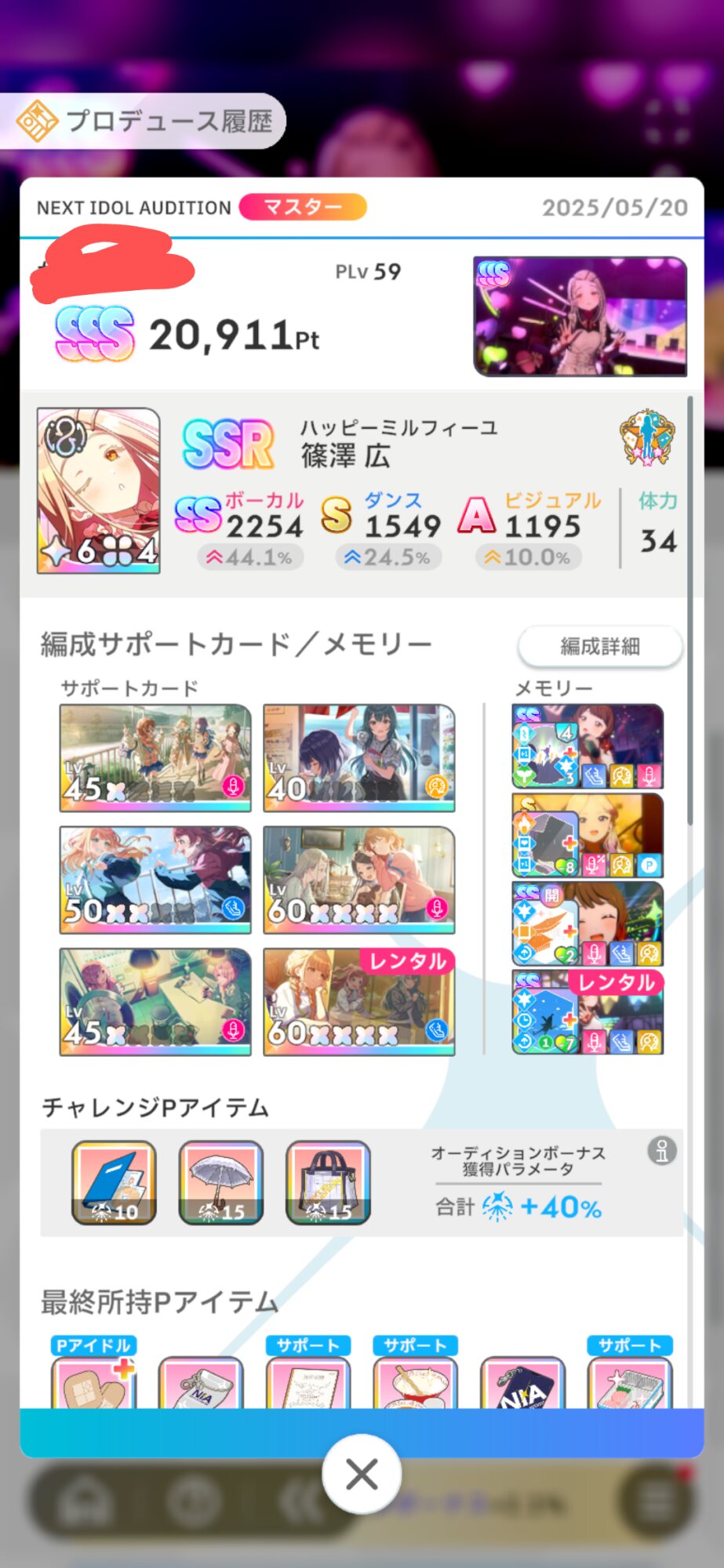Open the SS live scene thumbnail
Viewport: 724px width, 1568px height.
point(580,316)
